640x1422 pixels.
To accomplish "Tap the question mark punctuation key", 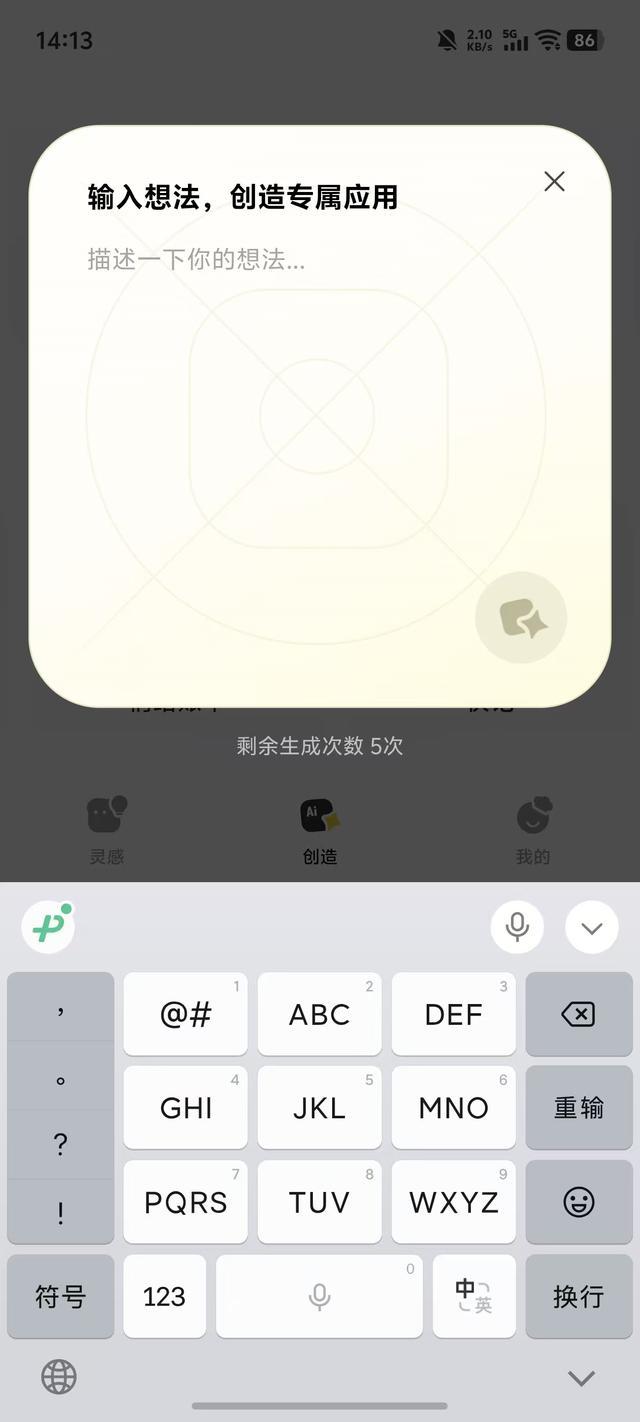I will pyautogui.click(x=61, y=1146).
